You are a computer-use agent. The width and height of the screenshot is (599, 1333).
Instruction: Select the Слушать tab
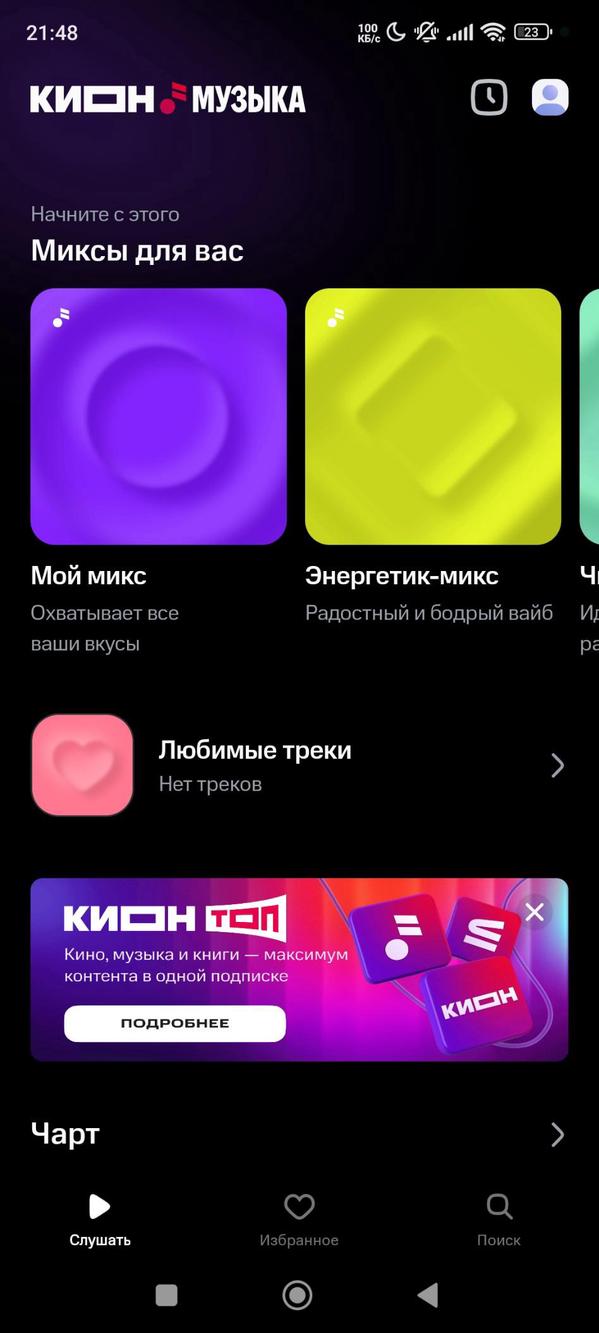(x=100, y=1220)
